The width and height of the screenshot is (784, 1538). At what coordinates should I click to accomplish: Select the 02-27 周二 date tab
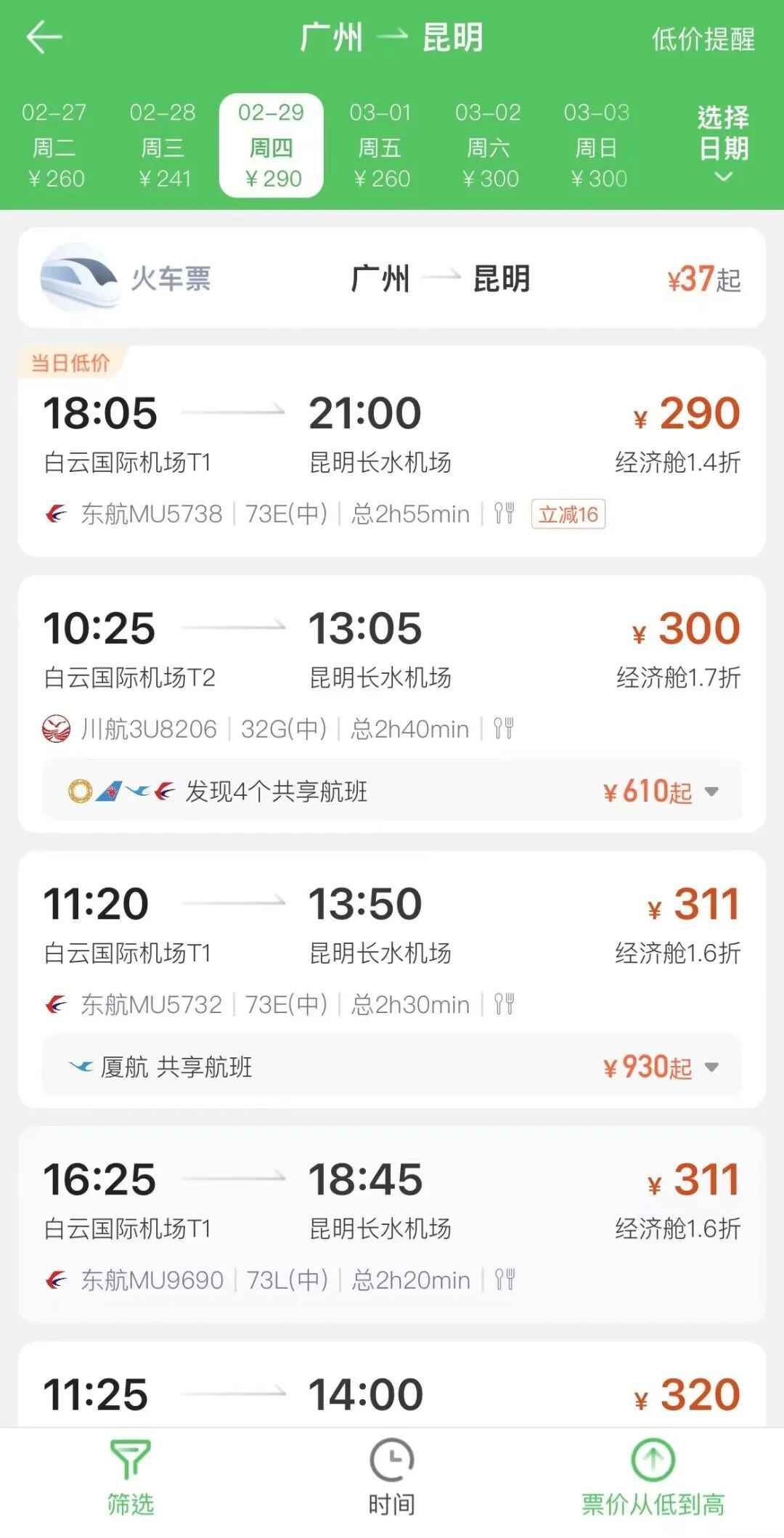[54, 146]
